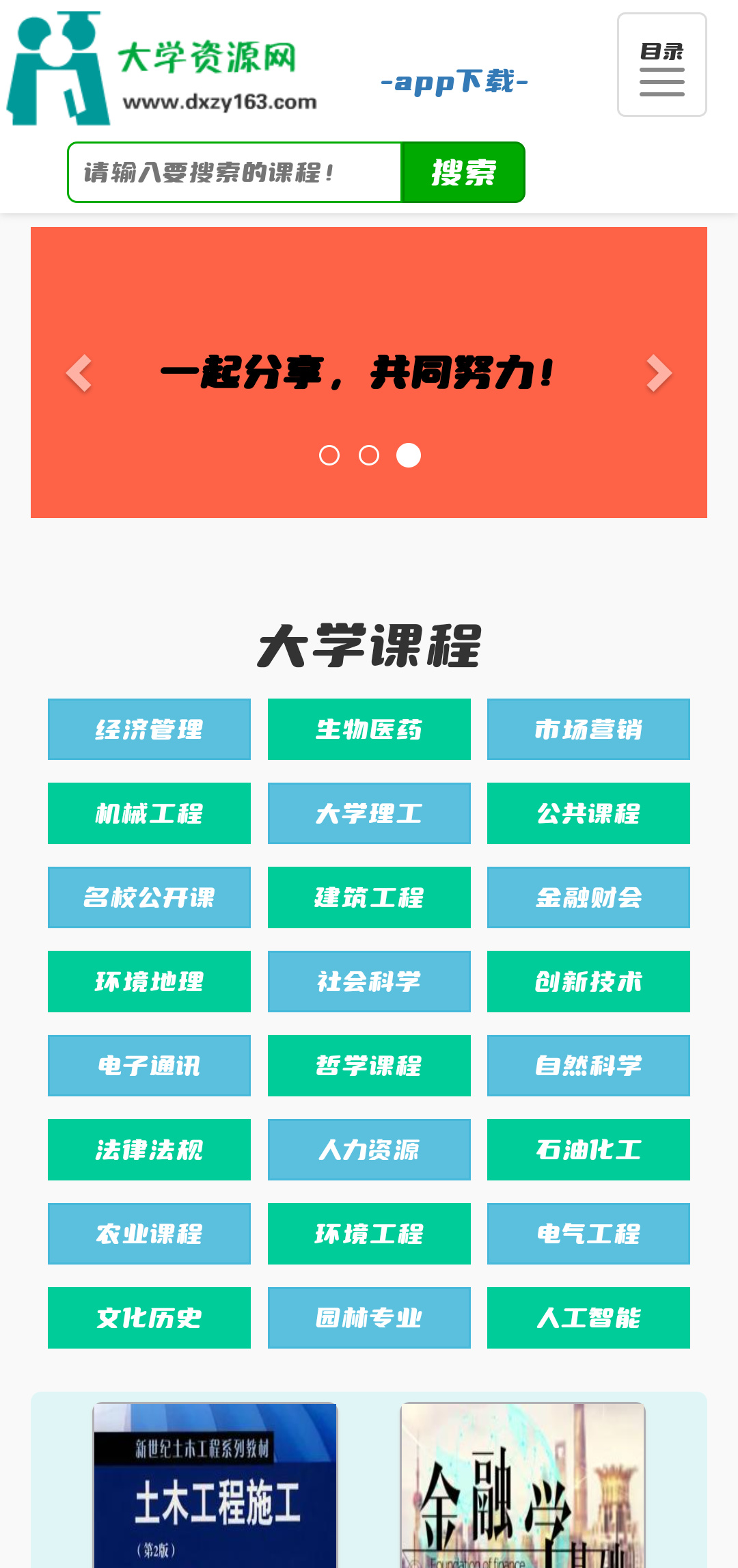The width and height of the screenshot is (738, 1568).
Task: Open the 目录 menu button
Action: (661, 65)
